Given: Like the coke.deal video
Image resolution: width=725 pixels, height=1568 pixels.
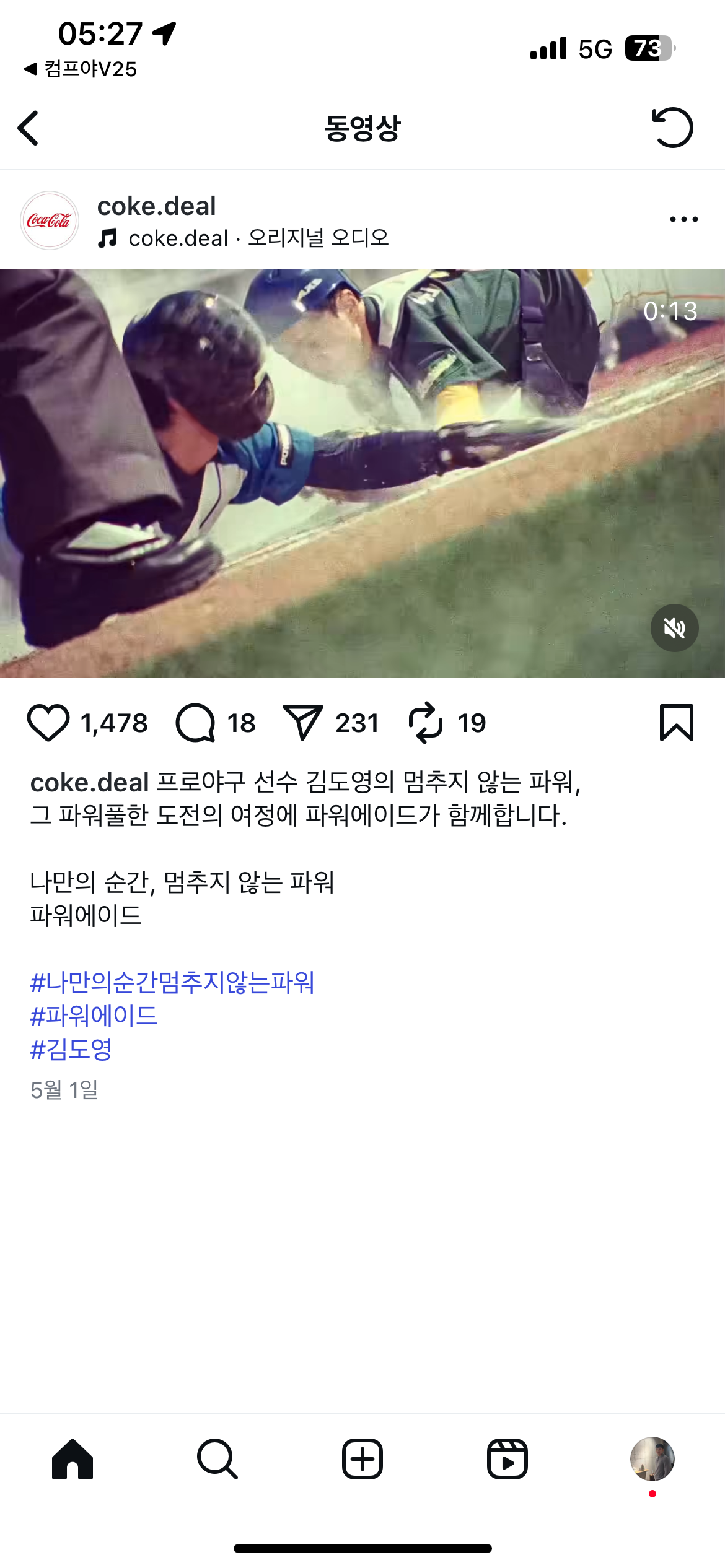Looking at the screenshot, I should pos(48,723).
